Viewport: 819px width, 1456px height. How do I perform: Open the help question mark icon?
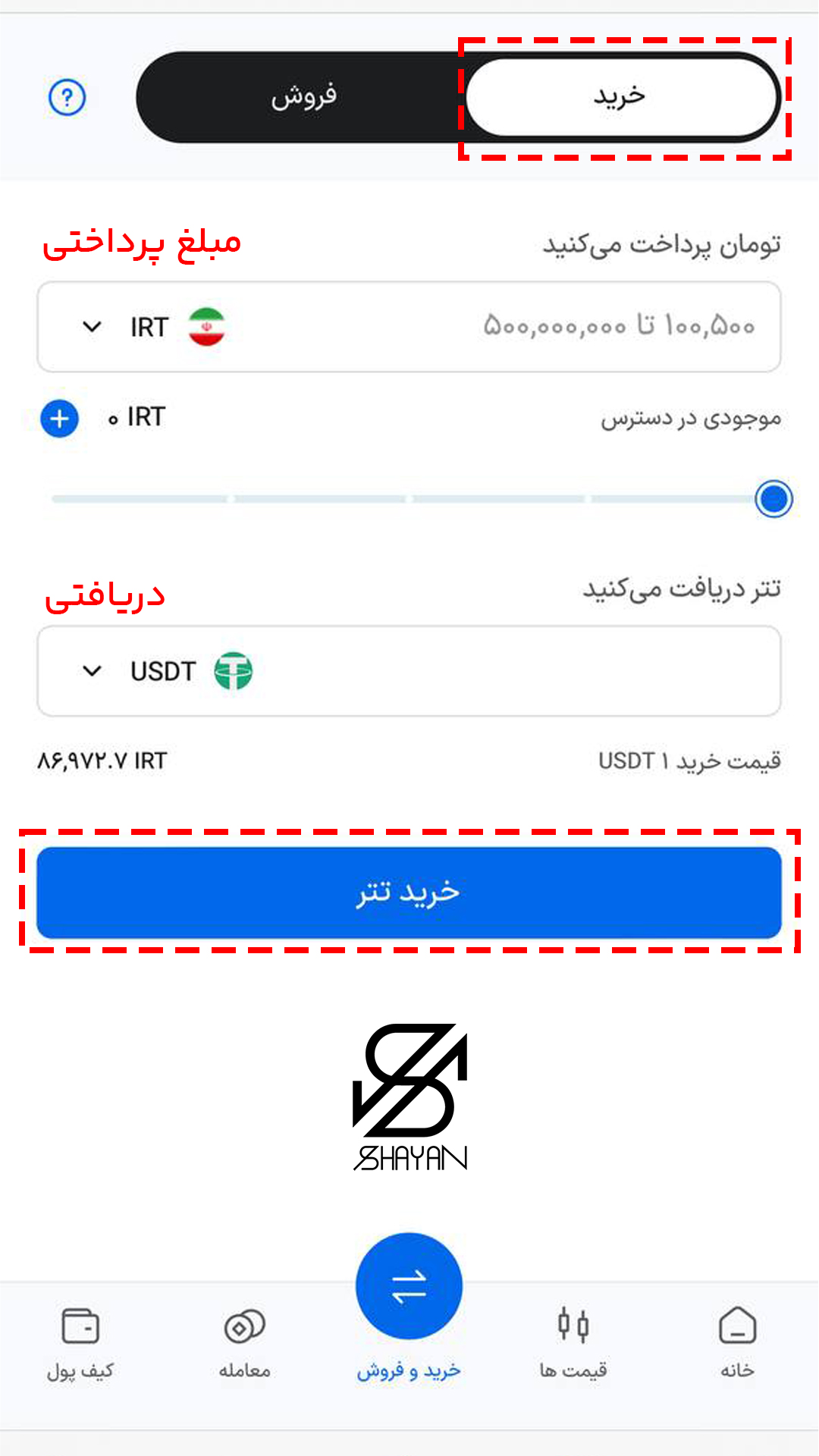(67, 98)
